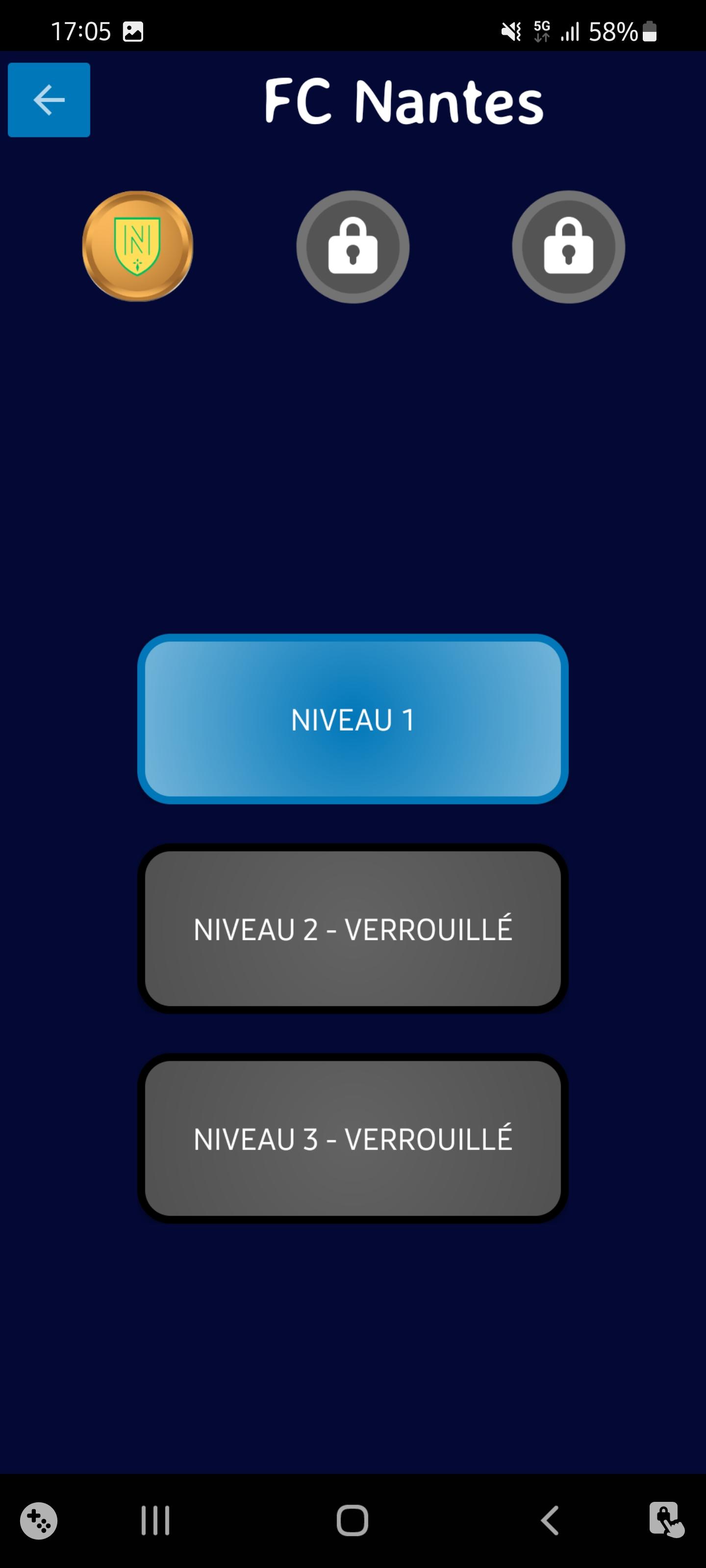
Task: Tap the FC Nantes gold badge icon
Action: coord(137,245)
